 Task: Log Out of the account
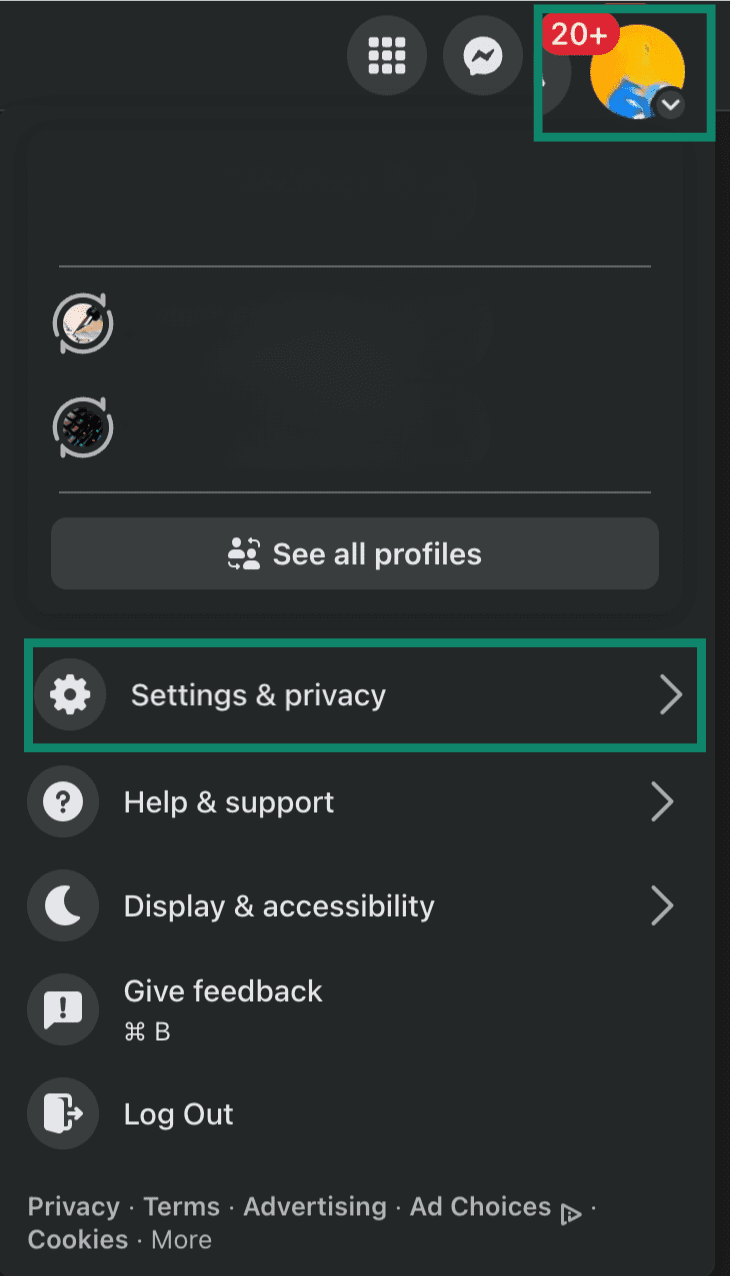178,1114
